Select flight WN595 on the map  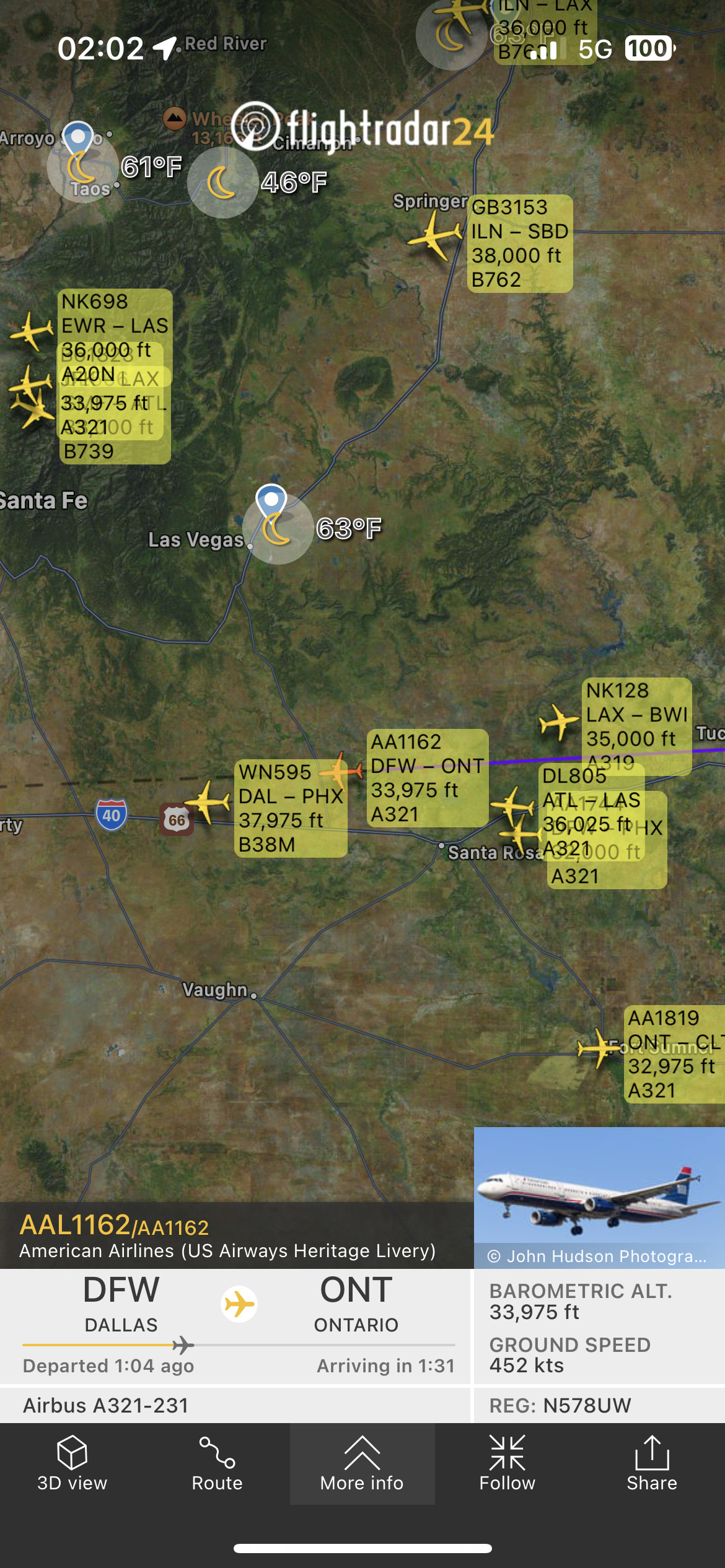tap(208, 802)
